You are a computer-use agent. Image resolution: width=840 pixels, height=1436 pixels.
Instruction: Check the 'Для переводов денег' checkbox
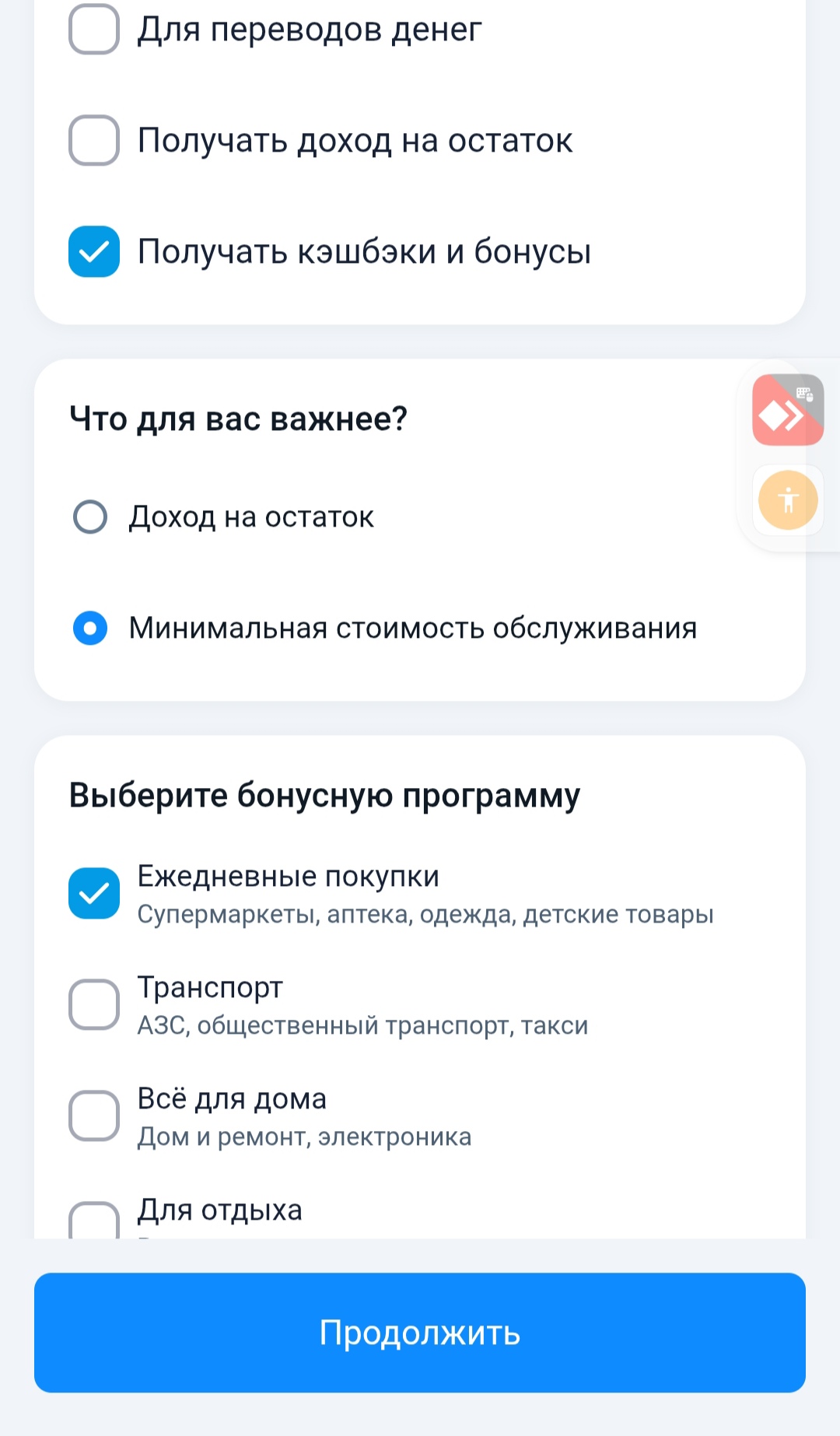[94, 30]
